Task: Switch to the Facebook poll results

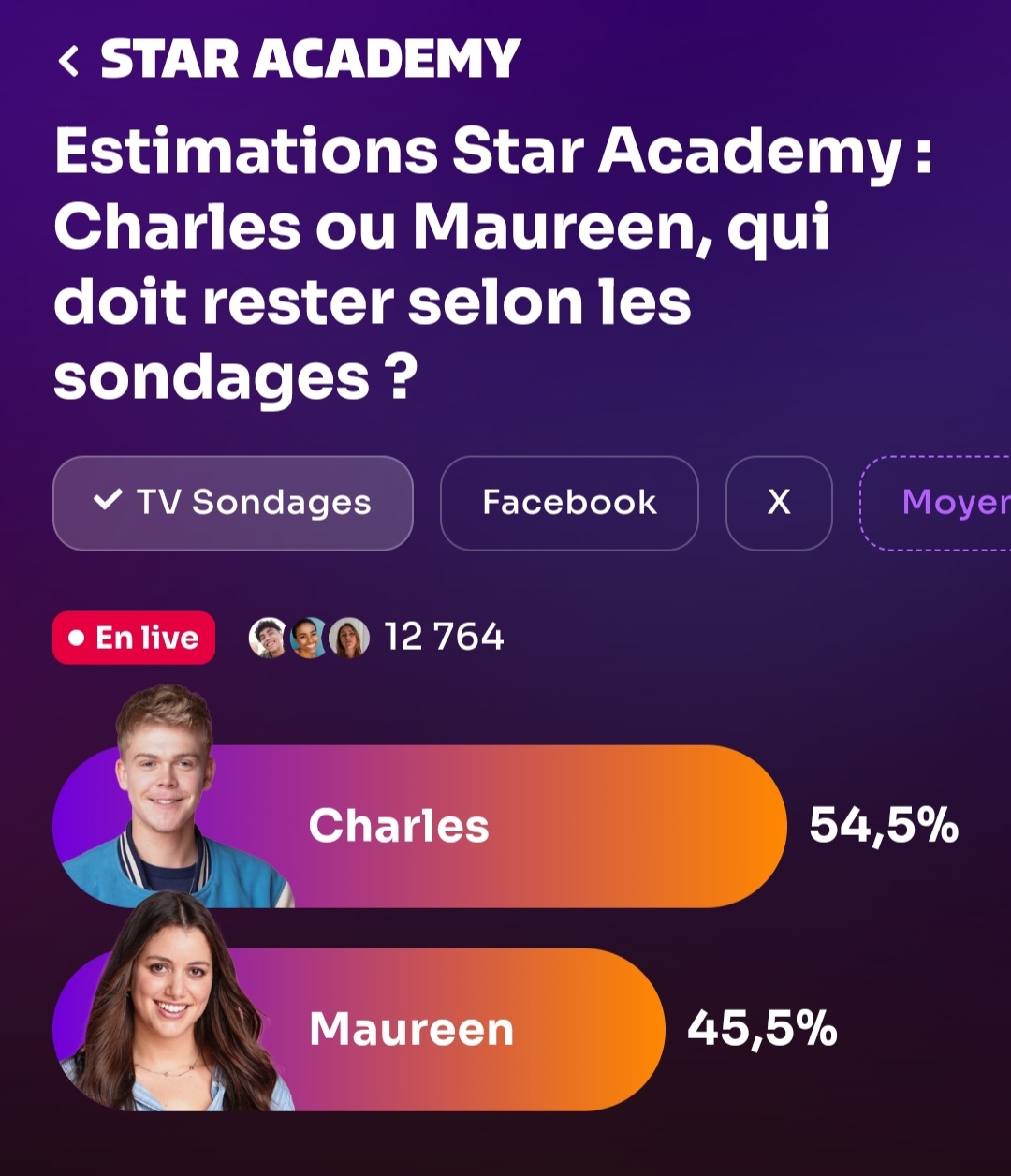Action: tap(569, 503)
